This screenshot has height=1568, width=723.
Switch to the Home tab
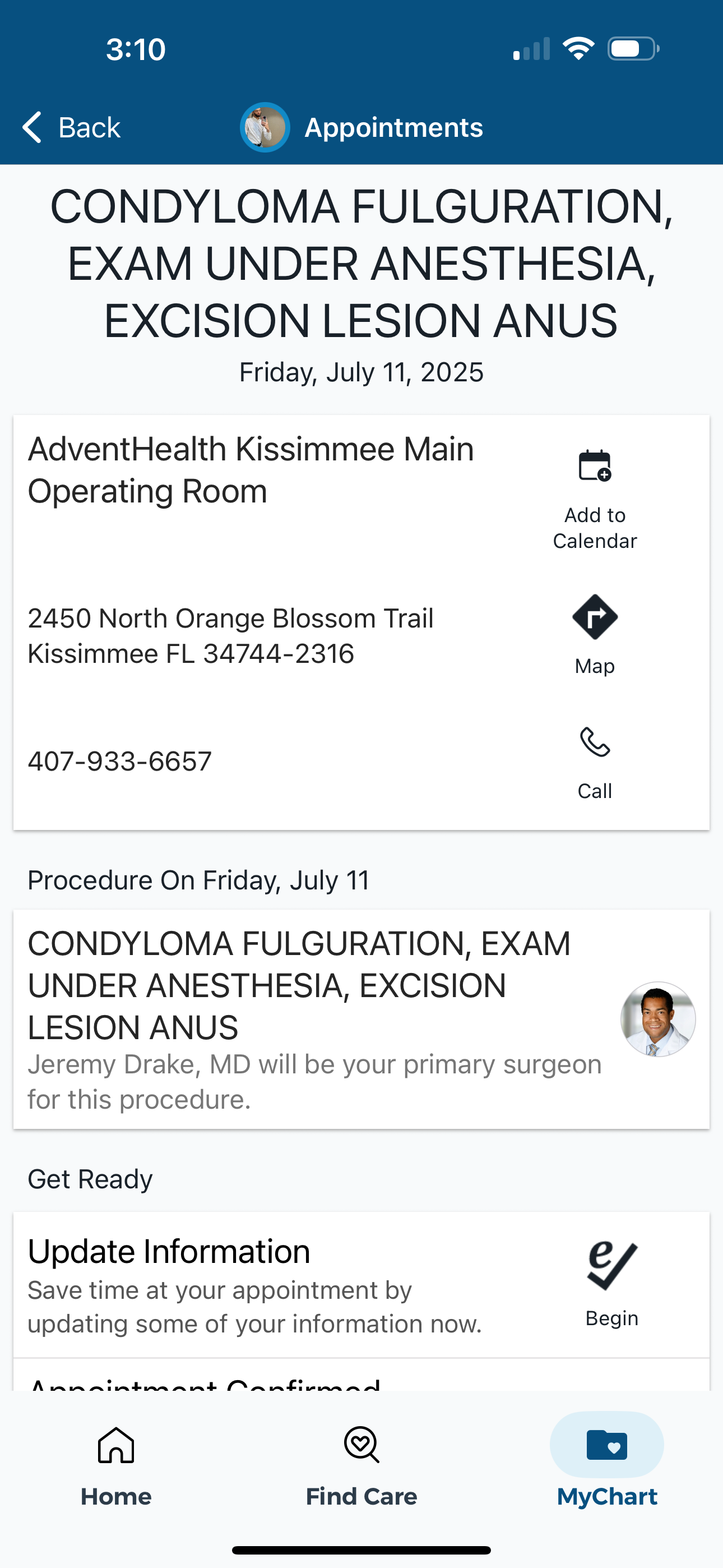pos(115,1467)
